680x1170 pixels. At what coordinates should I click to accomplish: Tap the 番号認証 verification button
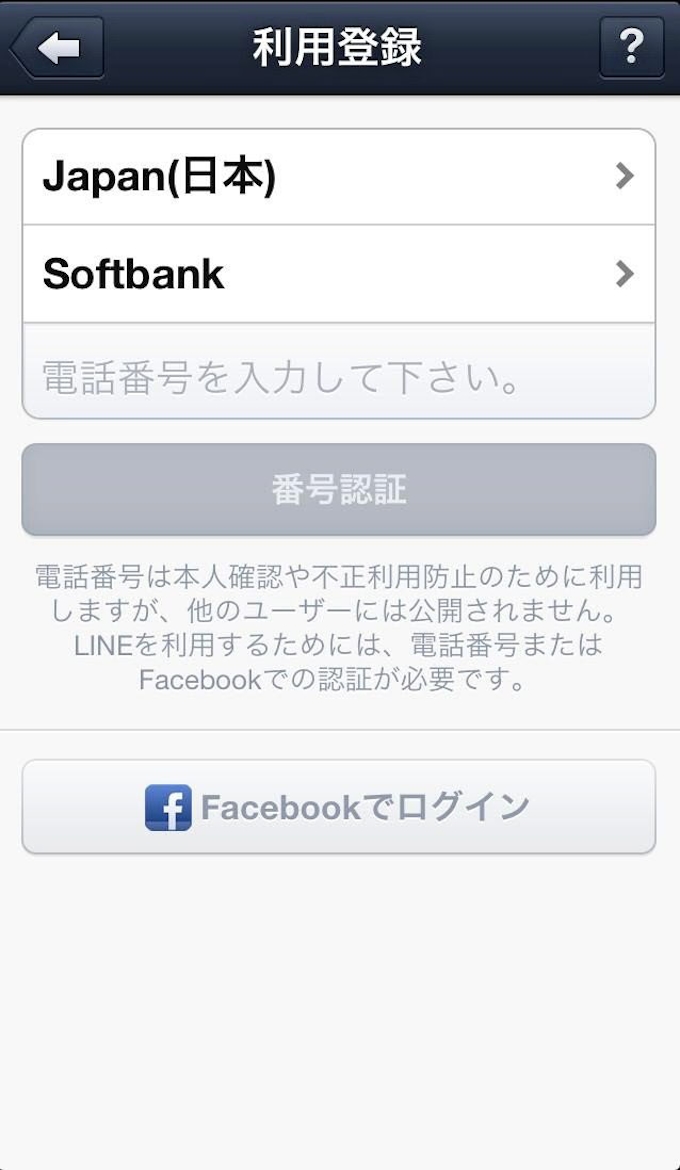[x=338, y=490]
